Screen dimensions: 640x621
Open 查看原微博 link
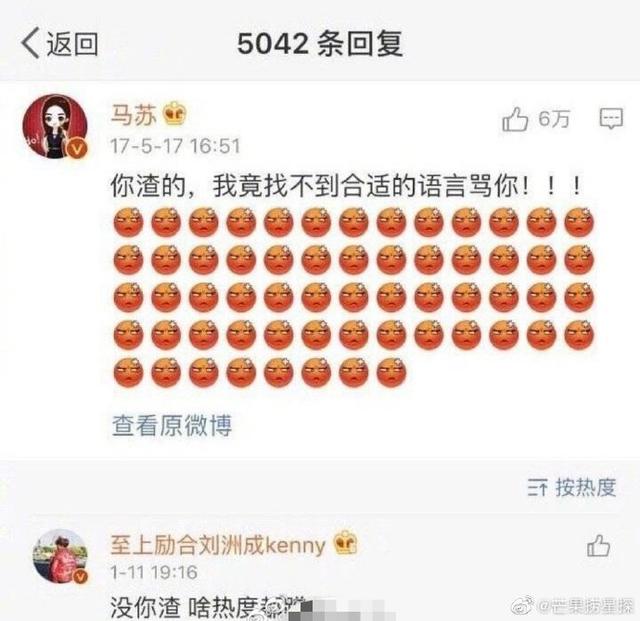pos(172,425)
